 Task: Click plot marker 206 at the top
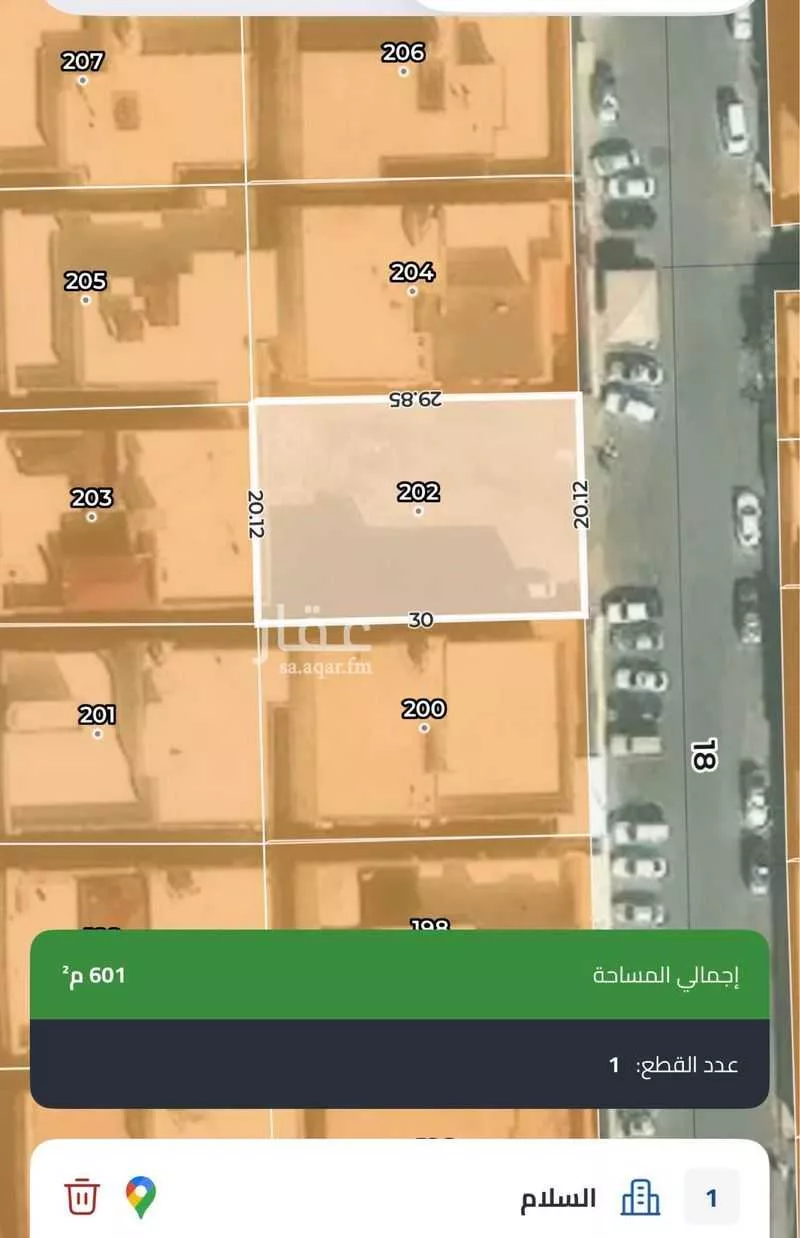tap(402, 55)
